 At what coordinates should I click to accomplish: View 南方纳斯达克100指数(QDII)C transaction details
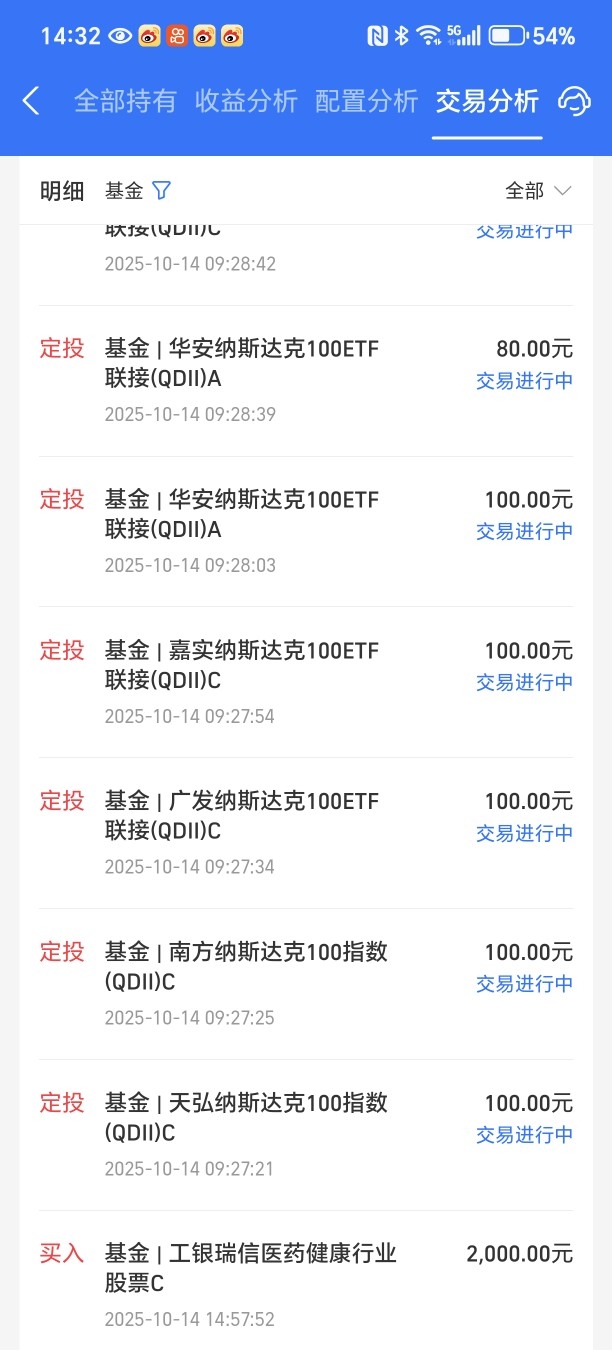tap(306, 983)
